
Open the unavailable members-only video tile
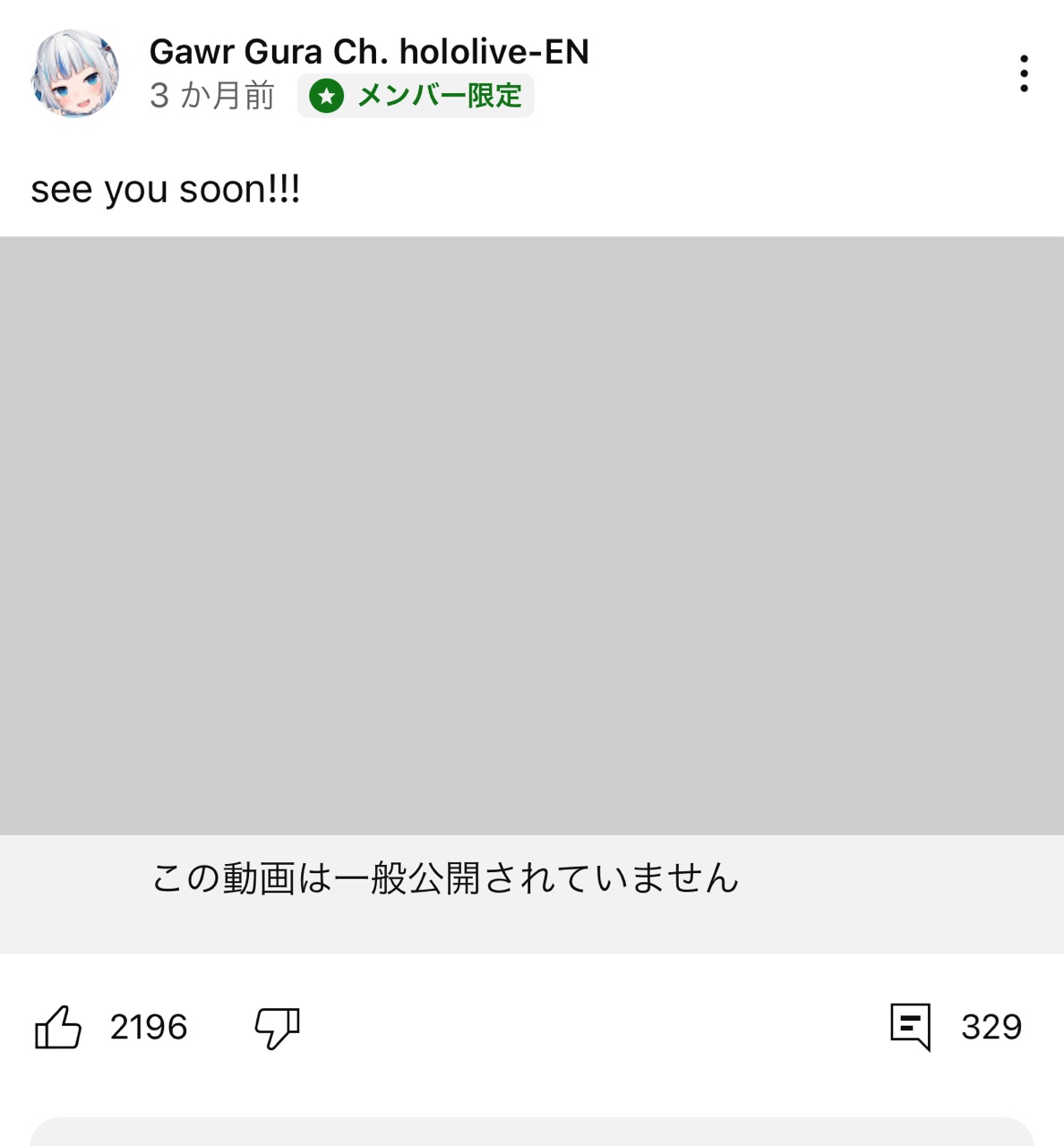(x=532, y=535)
